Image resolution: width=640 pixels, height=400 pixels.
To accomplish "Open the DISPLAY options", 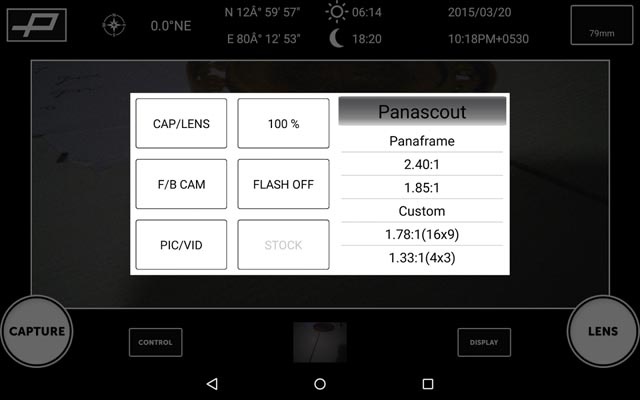I will pos(484,342).
